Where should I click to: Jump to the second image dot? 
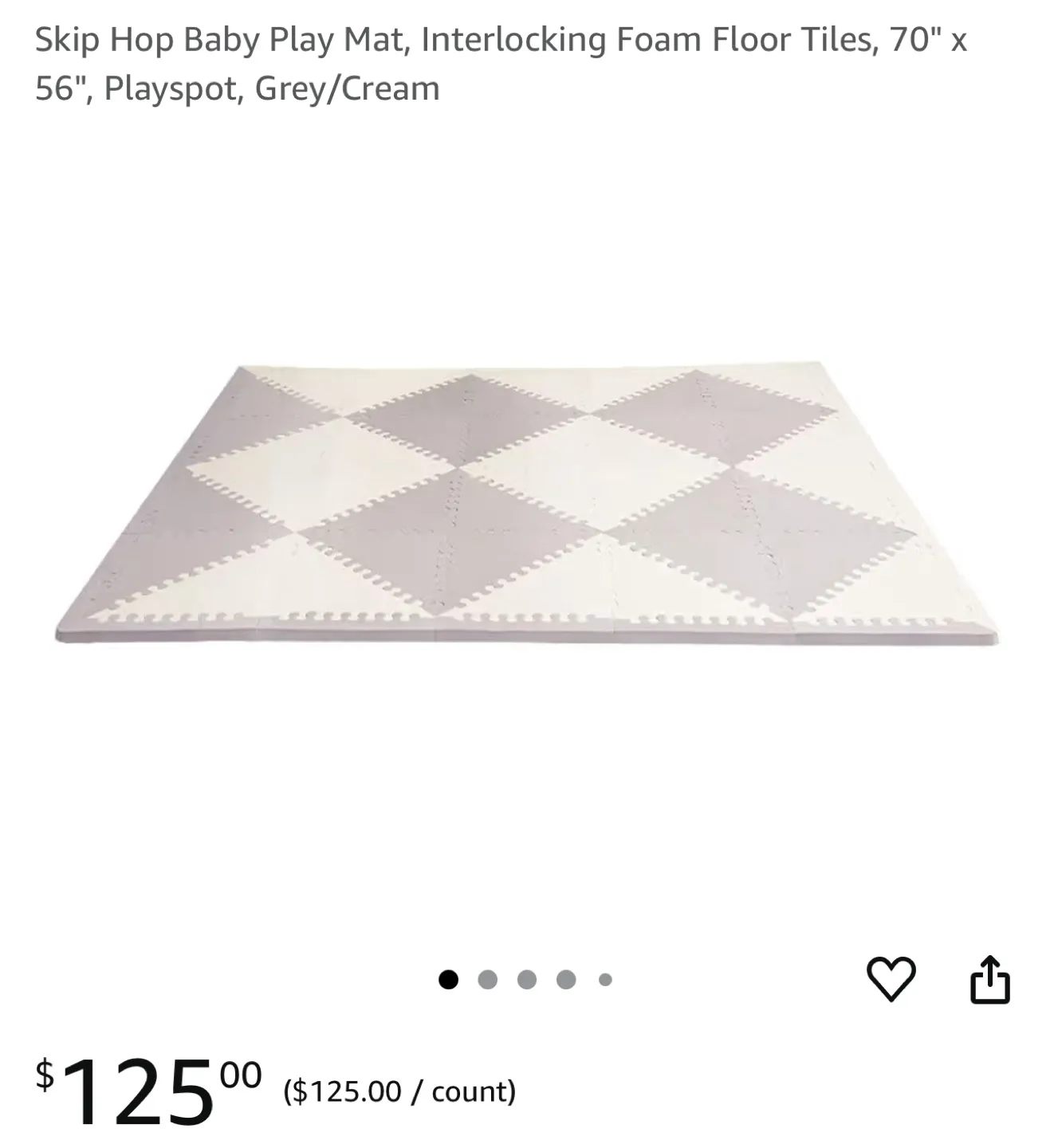pos(488,979)
